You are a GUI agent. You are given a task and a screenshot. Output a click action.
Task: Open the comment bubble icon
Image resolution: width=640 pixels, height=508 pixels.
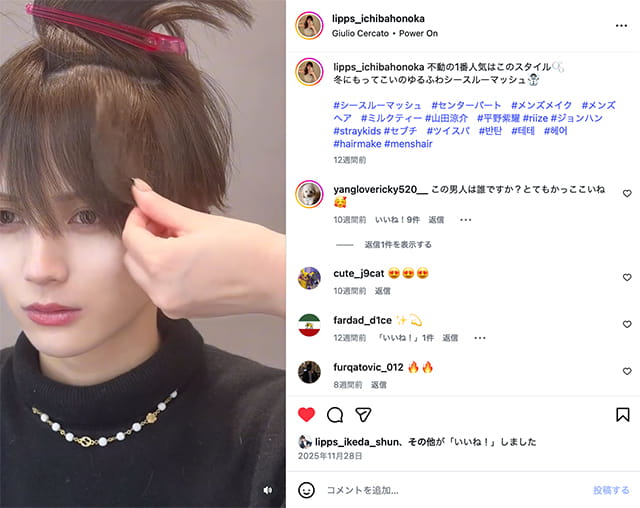[x=335, y=414]
